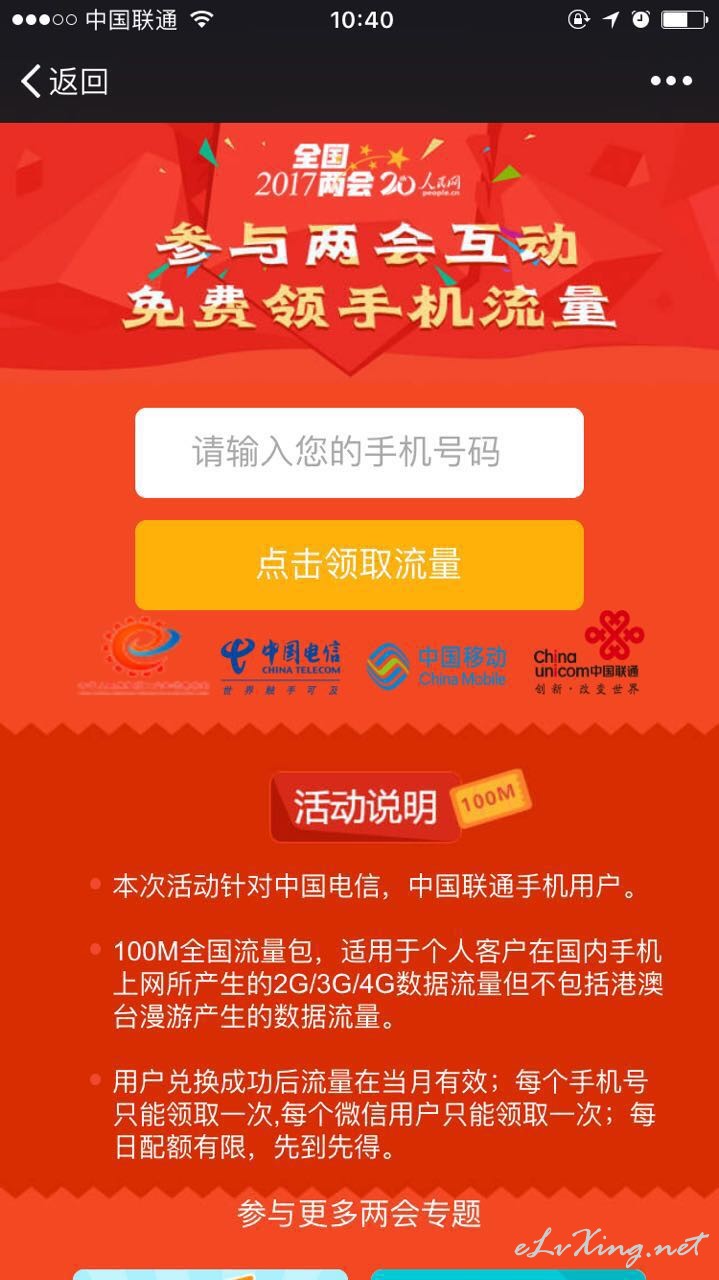Tap the 点击领取流量 button

(359, 565)
